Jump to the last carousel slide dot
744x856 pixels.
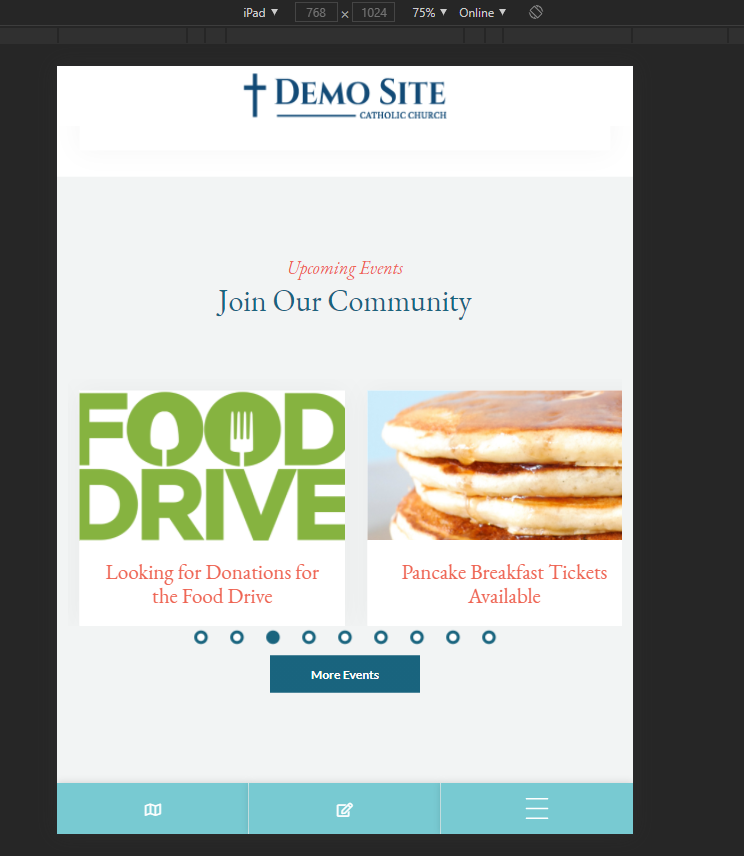click(x=489, y=637)
